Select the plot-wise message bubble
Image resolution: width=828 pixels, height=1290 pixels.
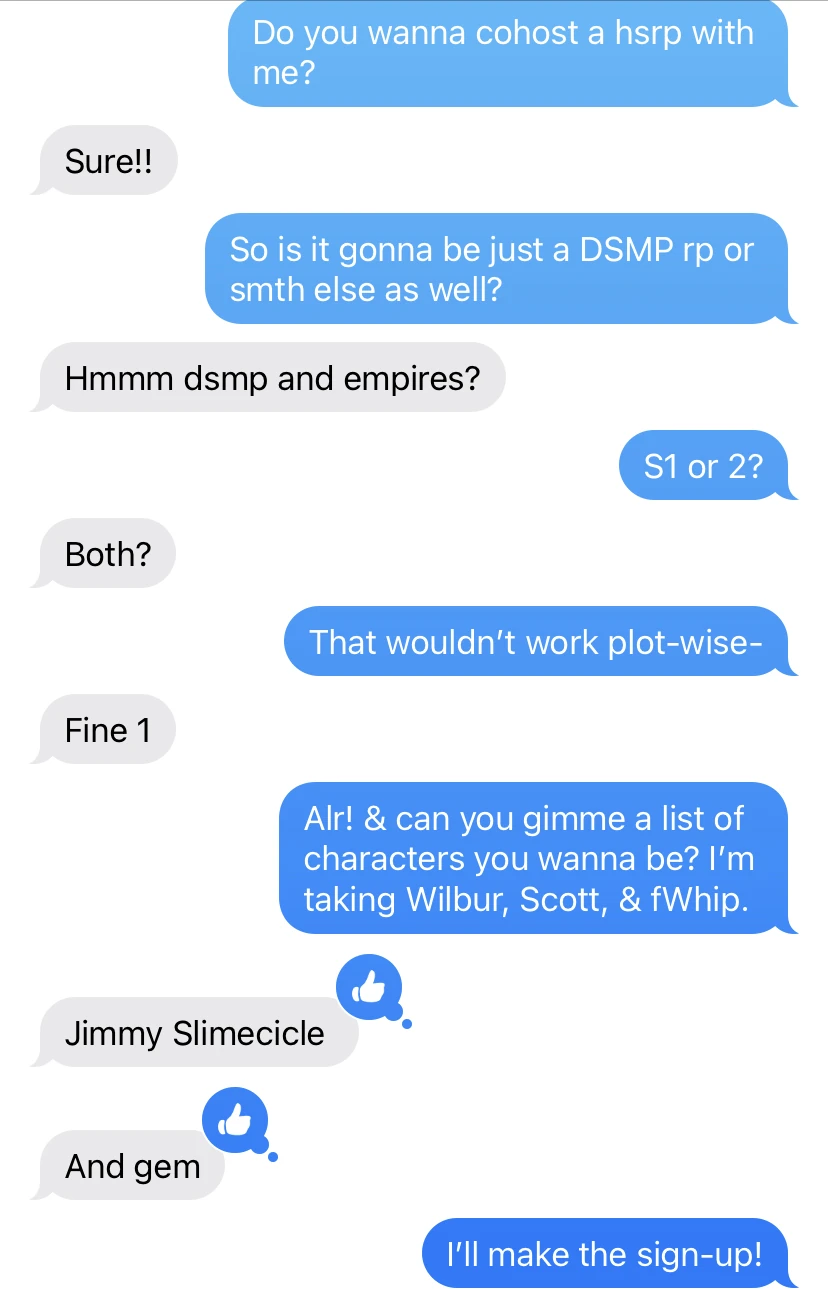coord(536,641)
